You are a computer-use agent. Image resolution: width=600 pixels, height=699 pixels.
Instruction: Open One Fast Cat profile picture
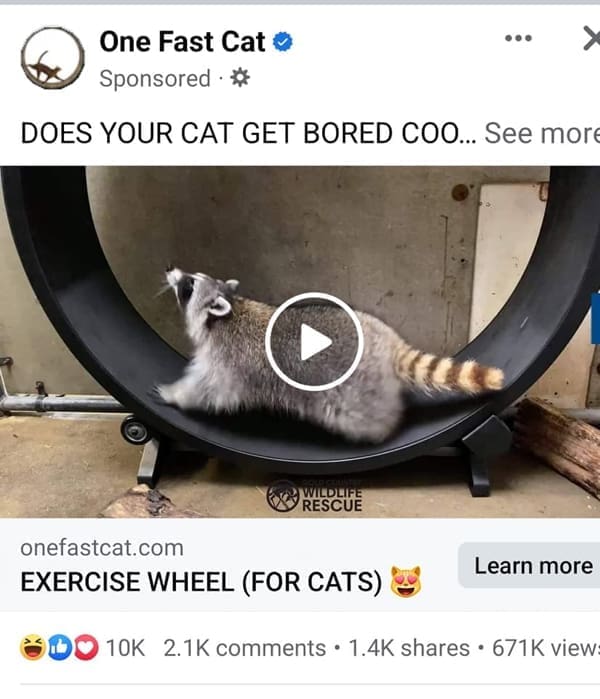pyautogui.click(x=52, y=58)
